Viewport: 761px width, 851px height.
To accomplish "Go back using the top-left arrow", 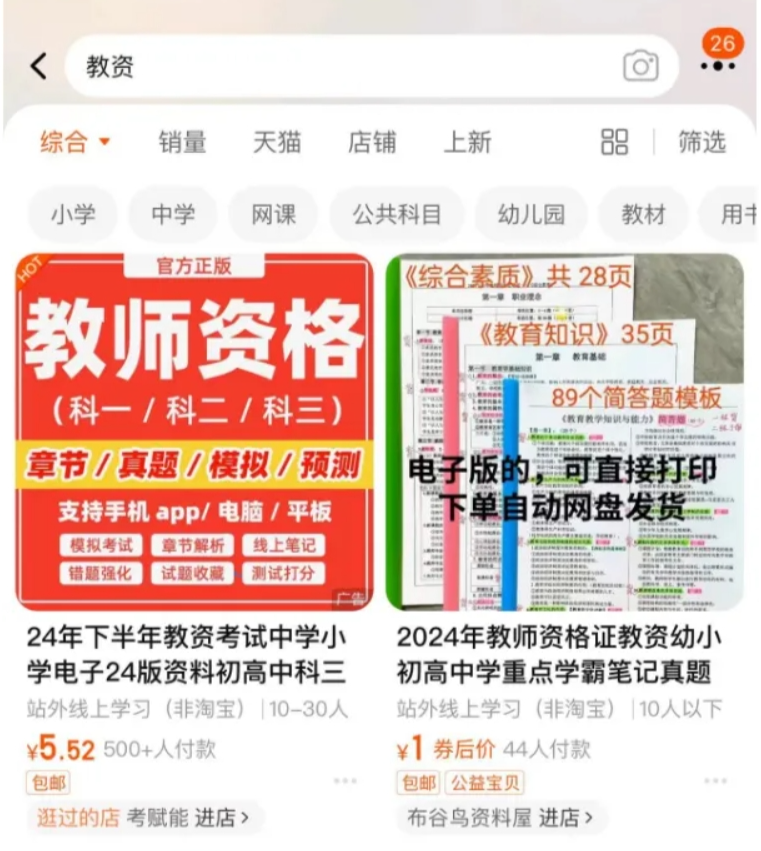I will pyautogui.click(x=38, y=67).
